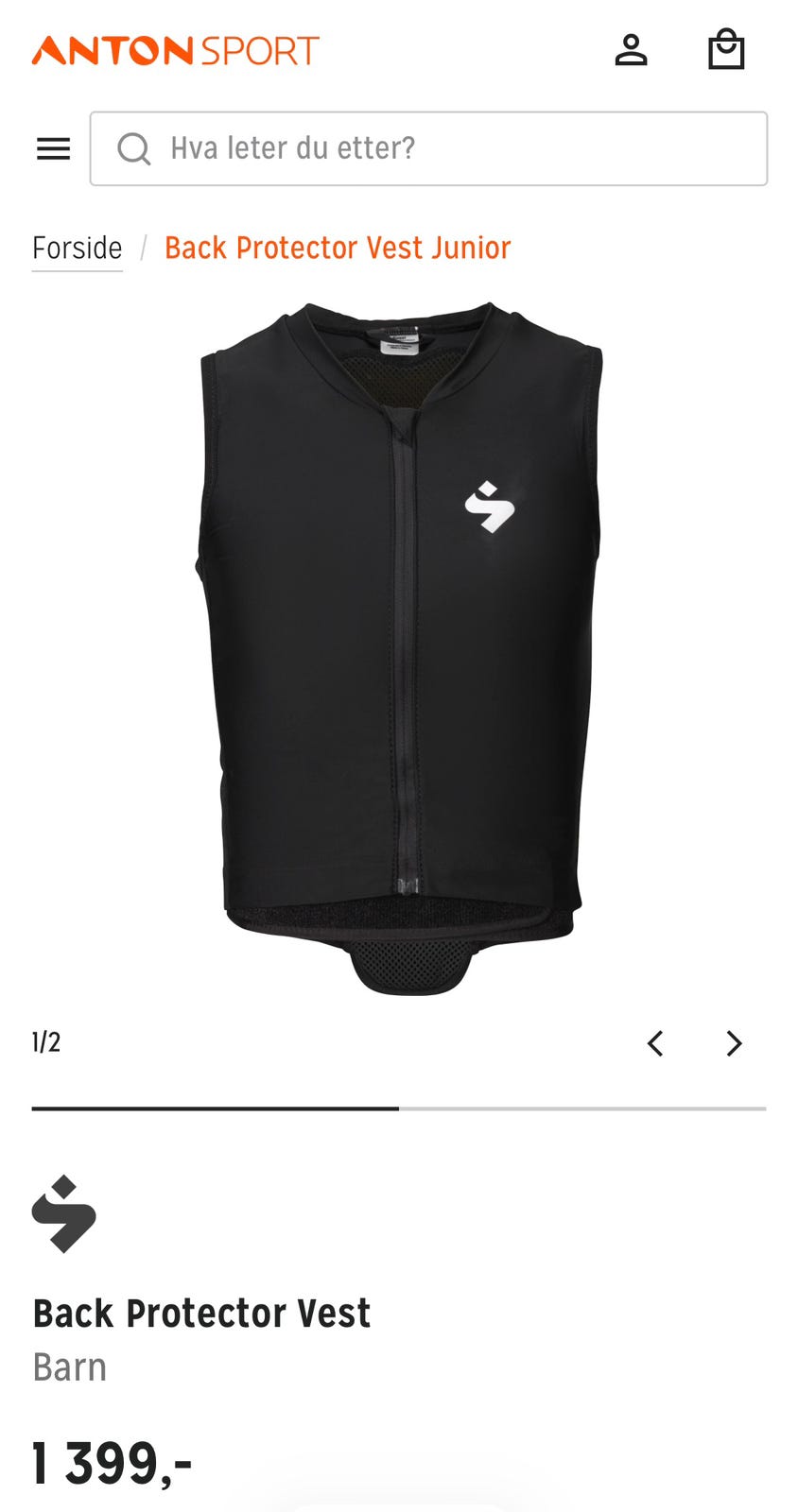The image size is (798, 1512).
Task: Open the shopping bag
Action: click(726, 50)
